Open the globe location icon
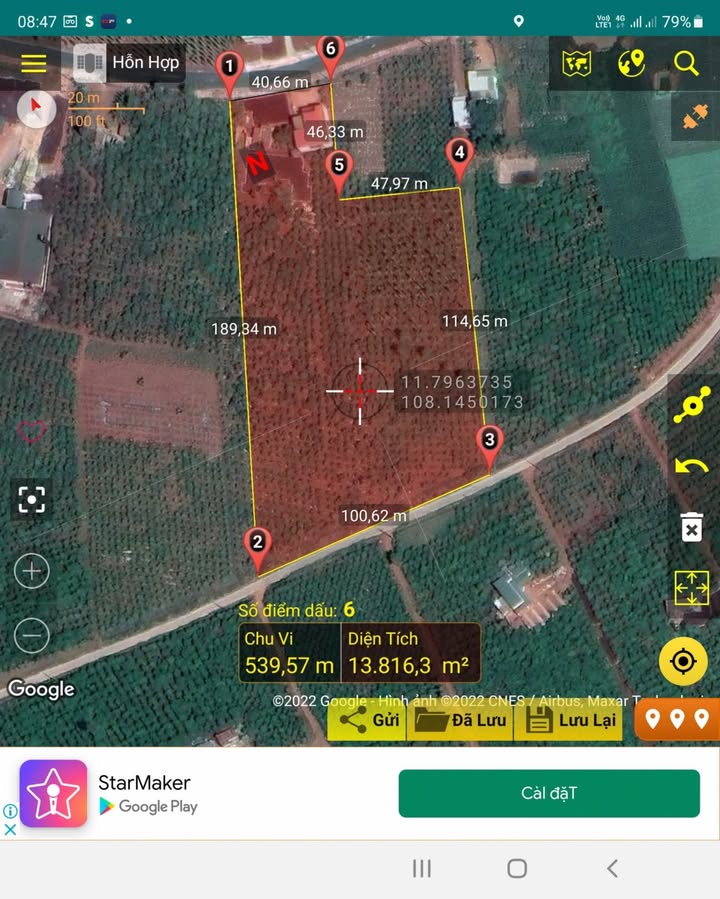 point(631,64)
